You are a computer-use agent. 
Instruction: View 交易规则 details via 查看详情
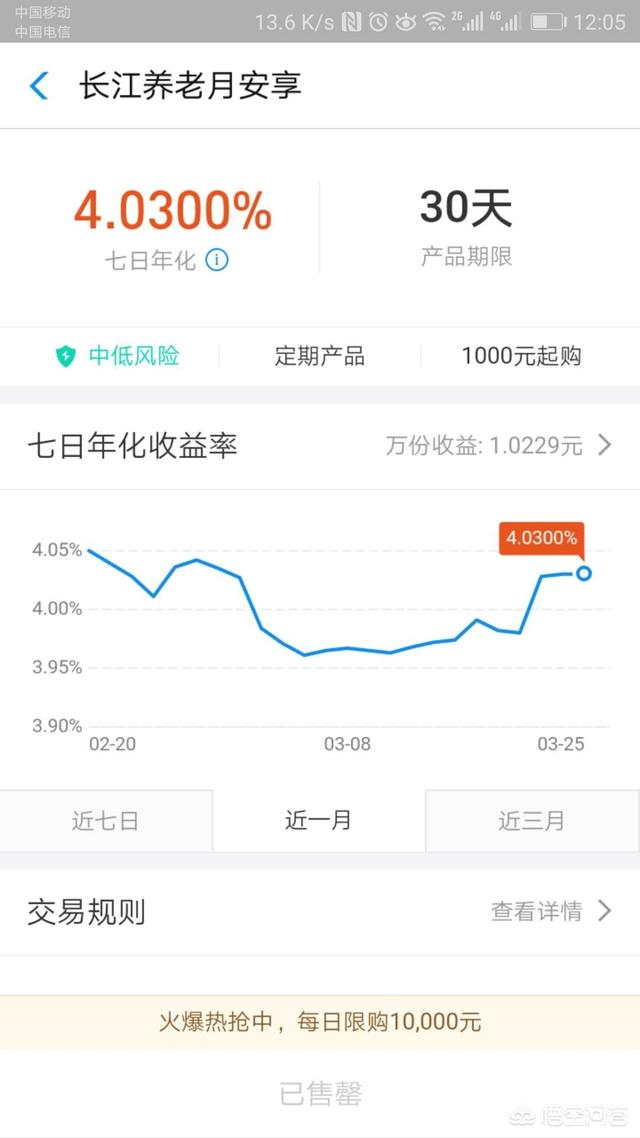click(x=550, y=911)
